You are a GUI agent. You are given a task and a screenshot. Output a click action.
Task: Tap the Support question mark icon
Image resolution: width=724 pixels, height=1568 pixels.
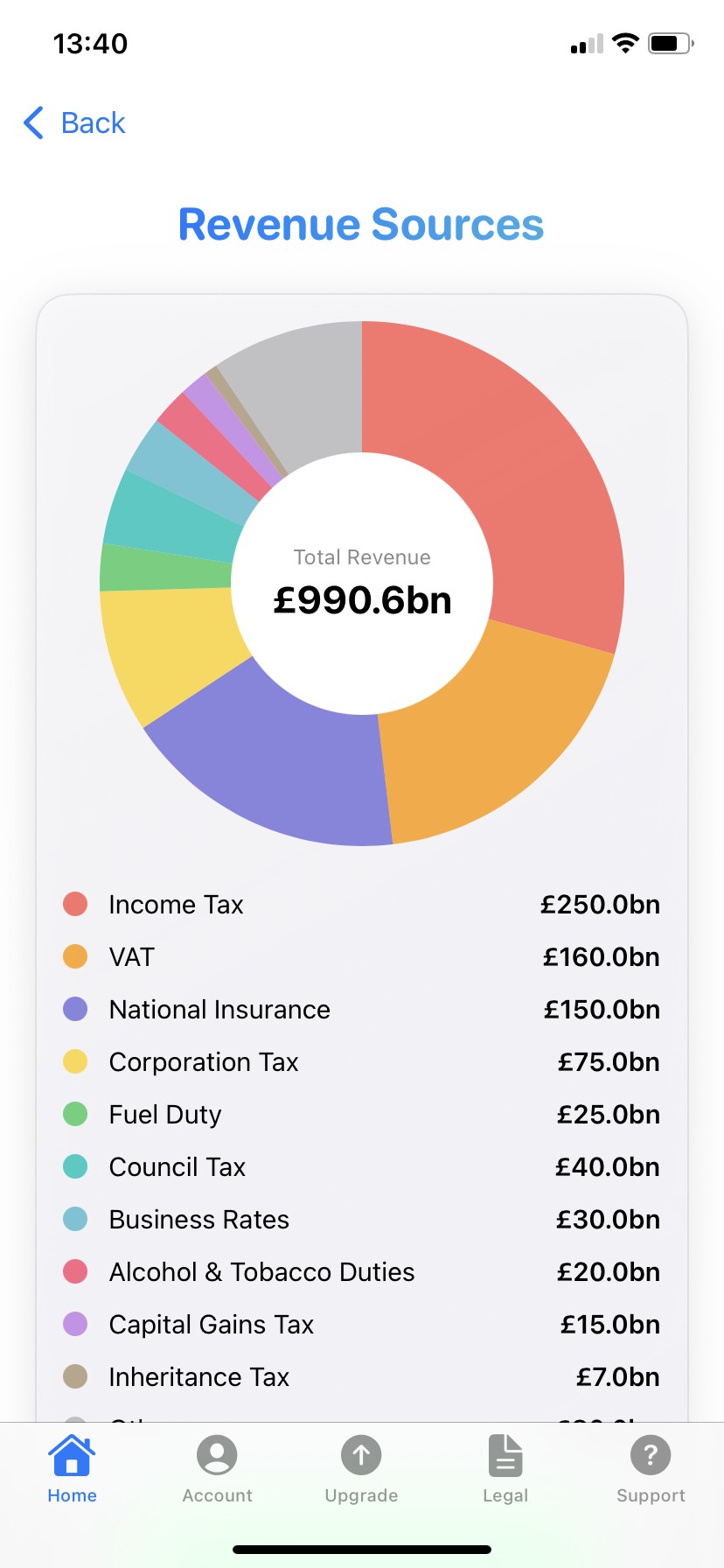pyautogui.click(x=651, y=1454)
